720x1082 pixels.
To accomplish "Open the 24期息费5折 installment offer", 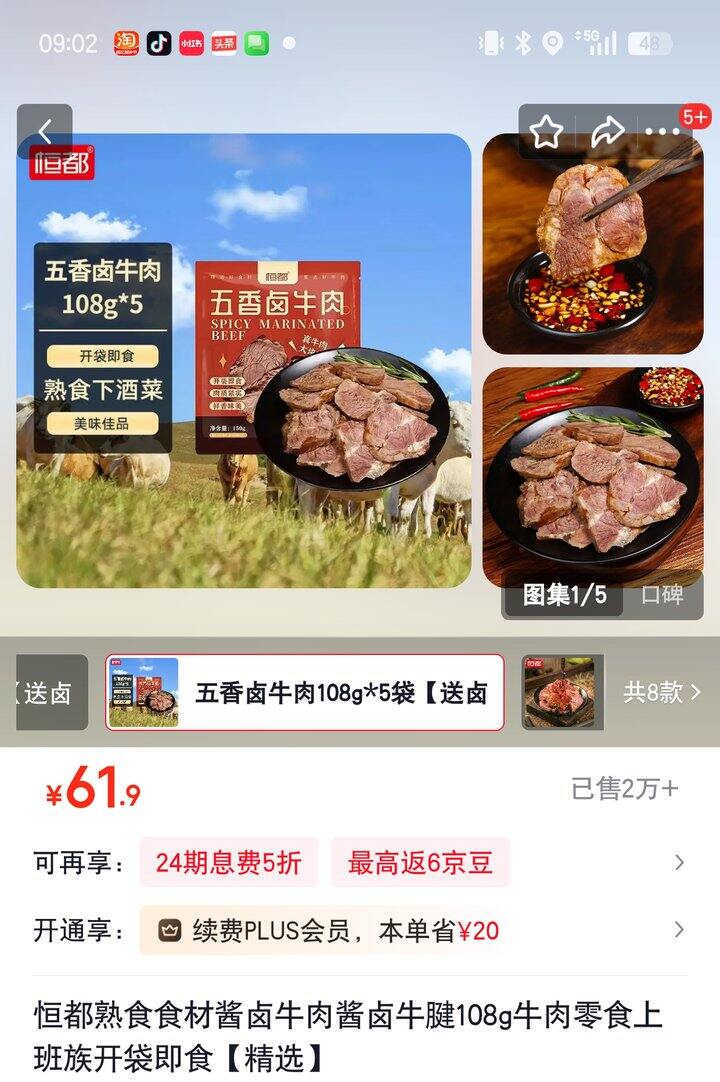I will click(228, 863).
